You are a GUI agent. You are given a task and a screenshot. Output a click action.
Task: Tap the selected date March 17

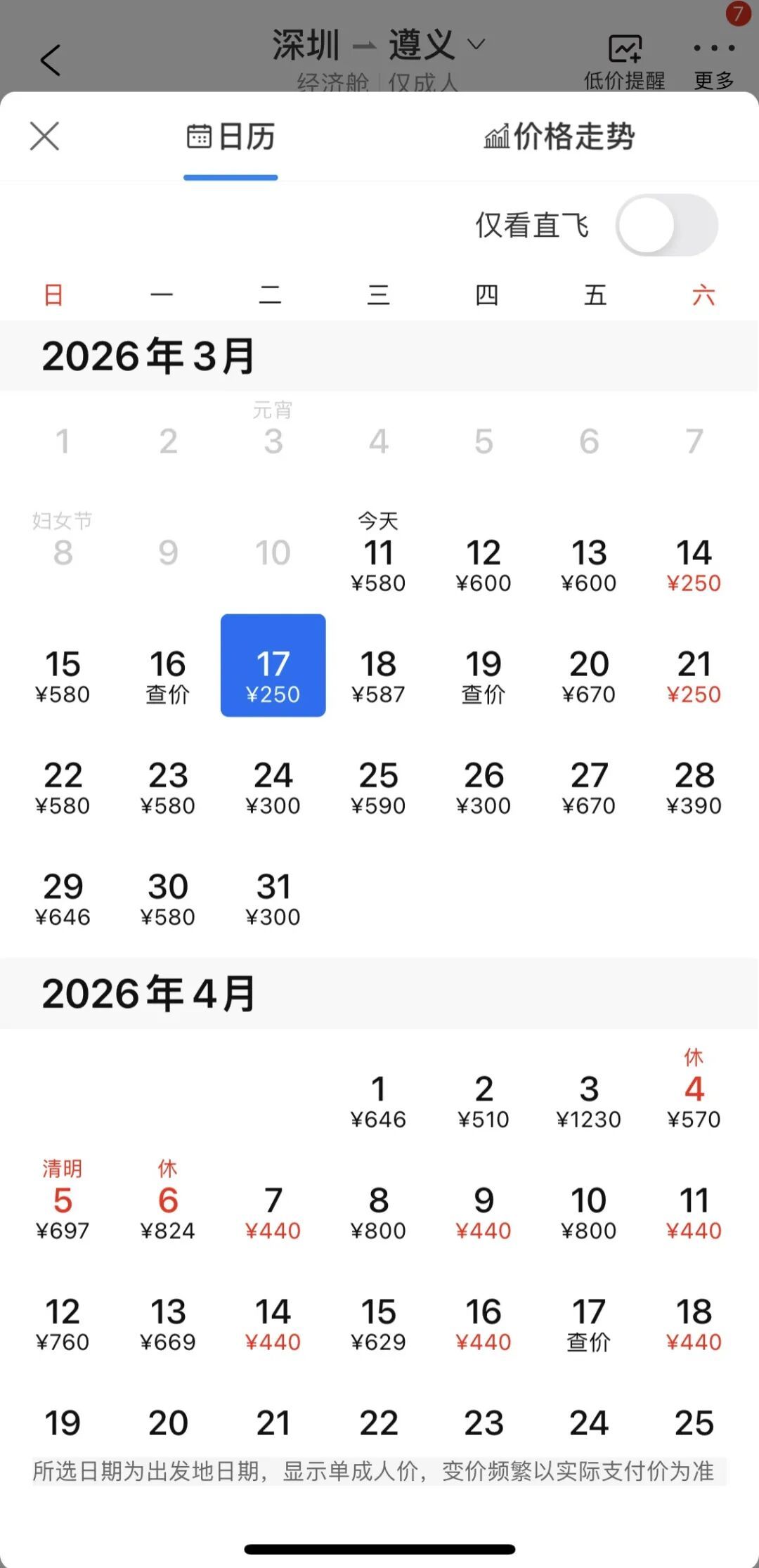point(273,666)
